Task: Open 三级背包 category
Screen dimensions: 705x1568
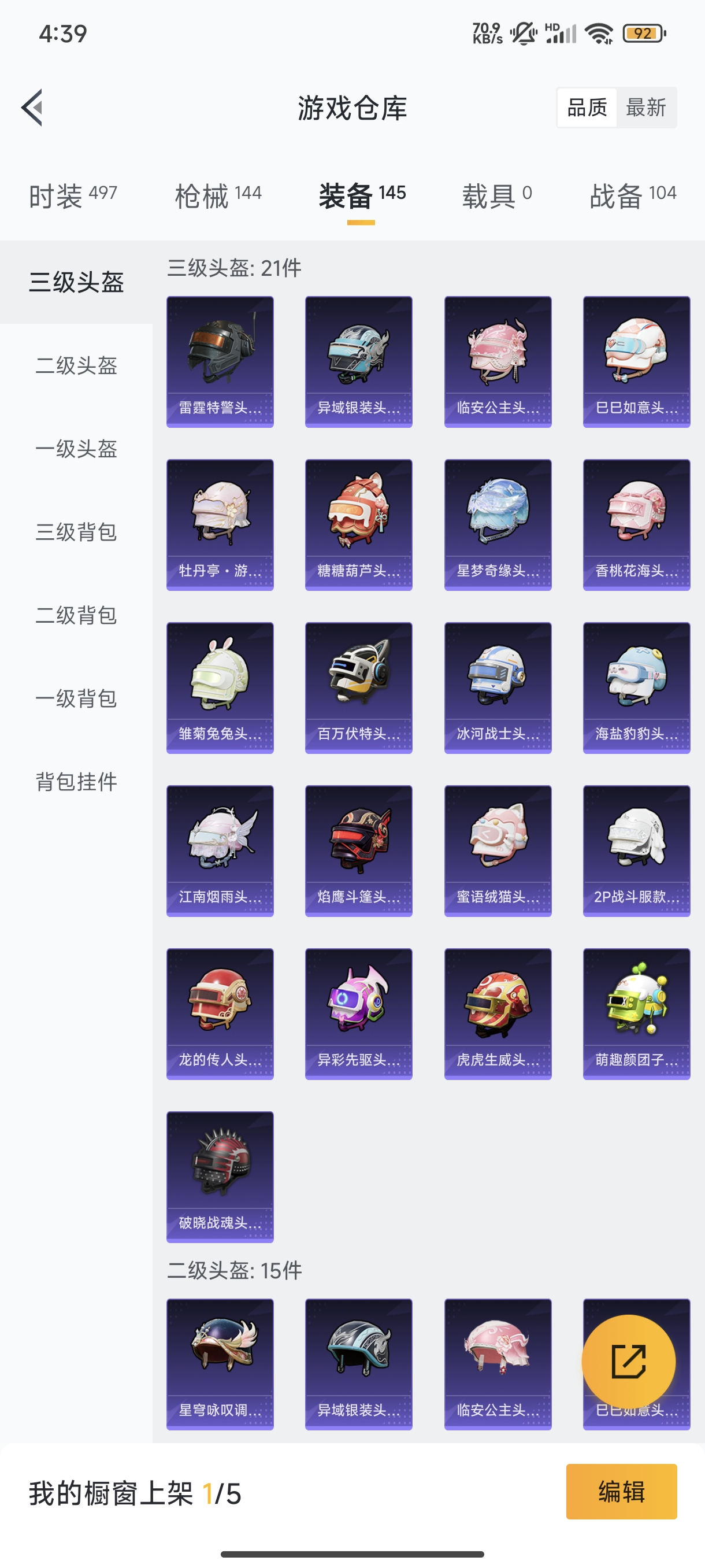Action: [x=76, y=532]
